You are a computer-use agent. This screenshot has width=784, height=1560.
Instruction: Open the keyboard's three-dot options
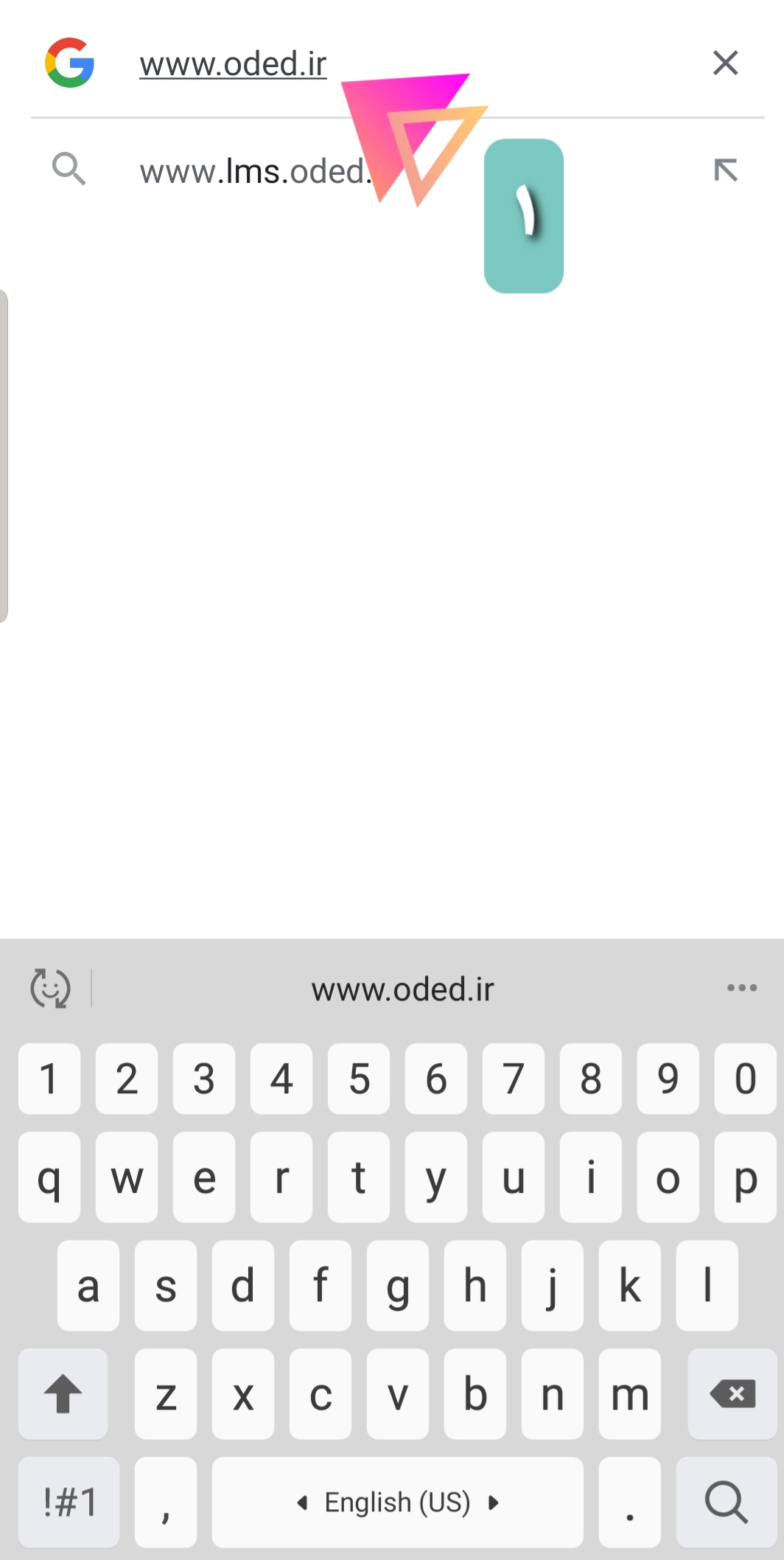[741, 988]
